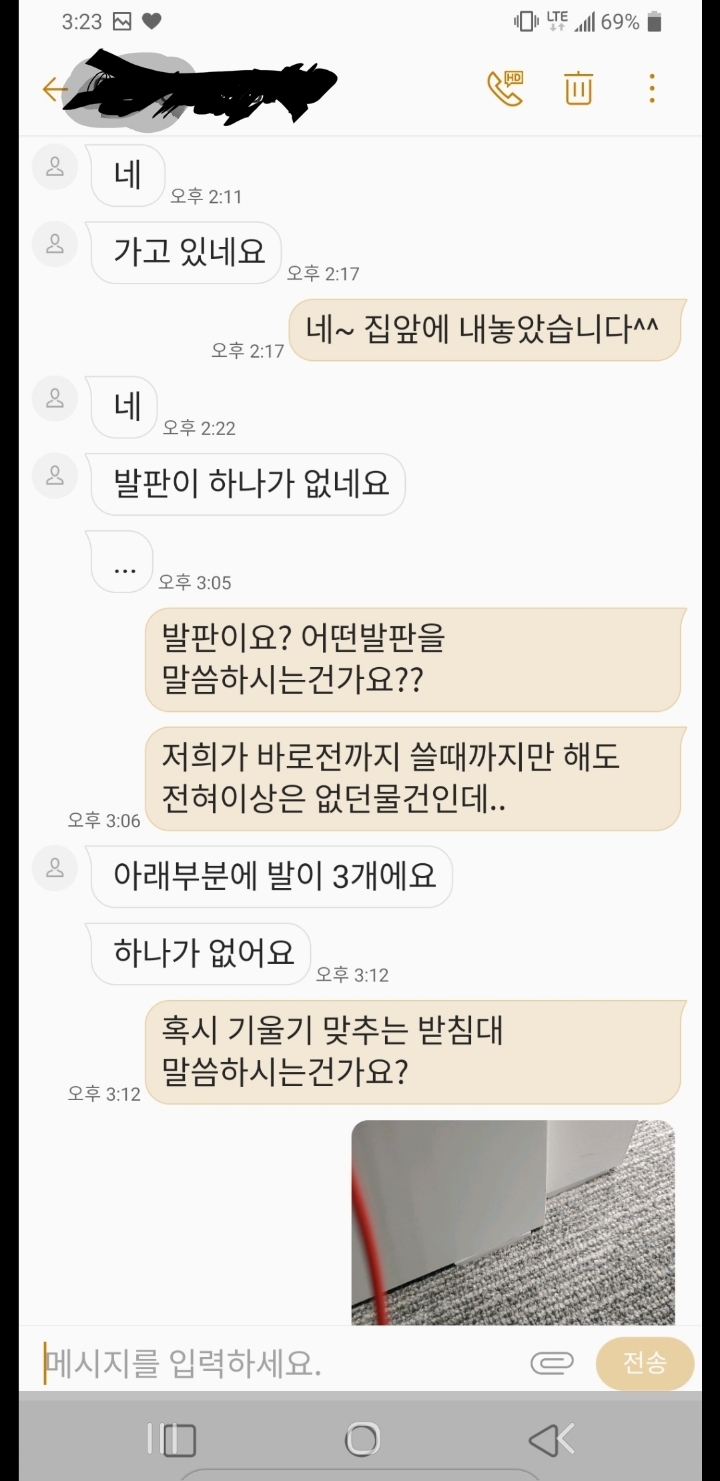Tap the profile avatar beside the first 네 message
This screenshot has width=720, height=1481.
[x=55, y=168]
